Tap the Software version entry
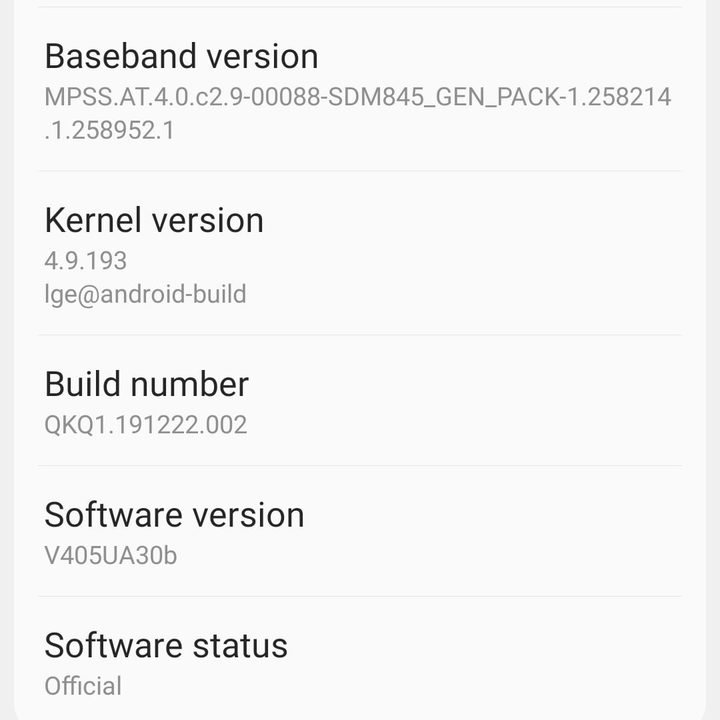Image resolution: width=720 pixels, height=720 pixels. click(360, 532)
